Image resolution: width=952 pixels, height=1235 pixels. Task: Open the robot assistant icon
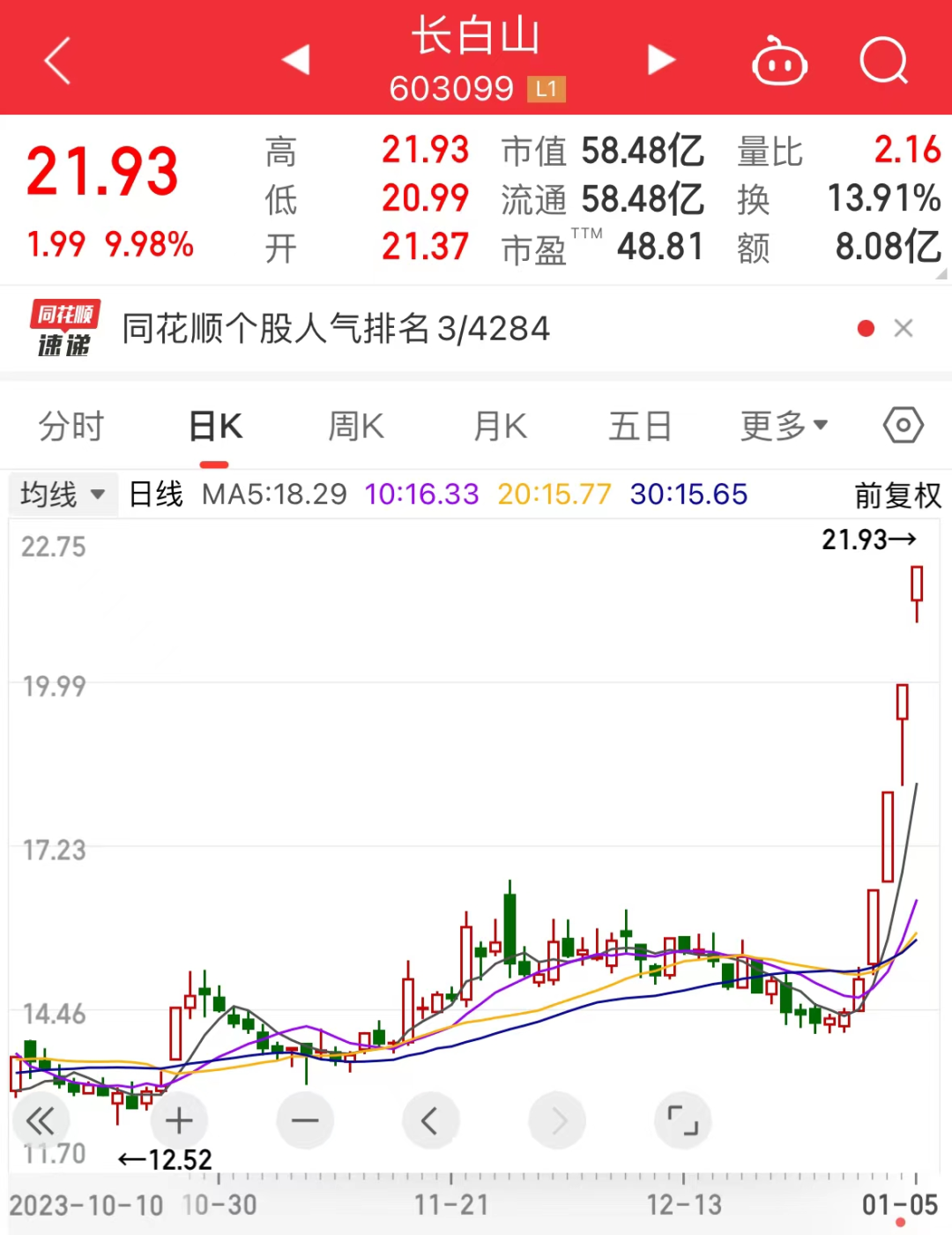tap(778, 62)
